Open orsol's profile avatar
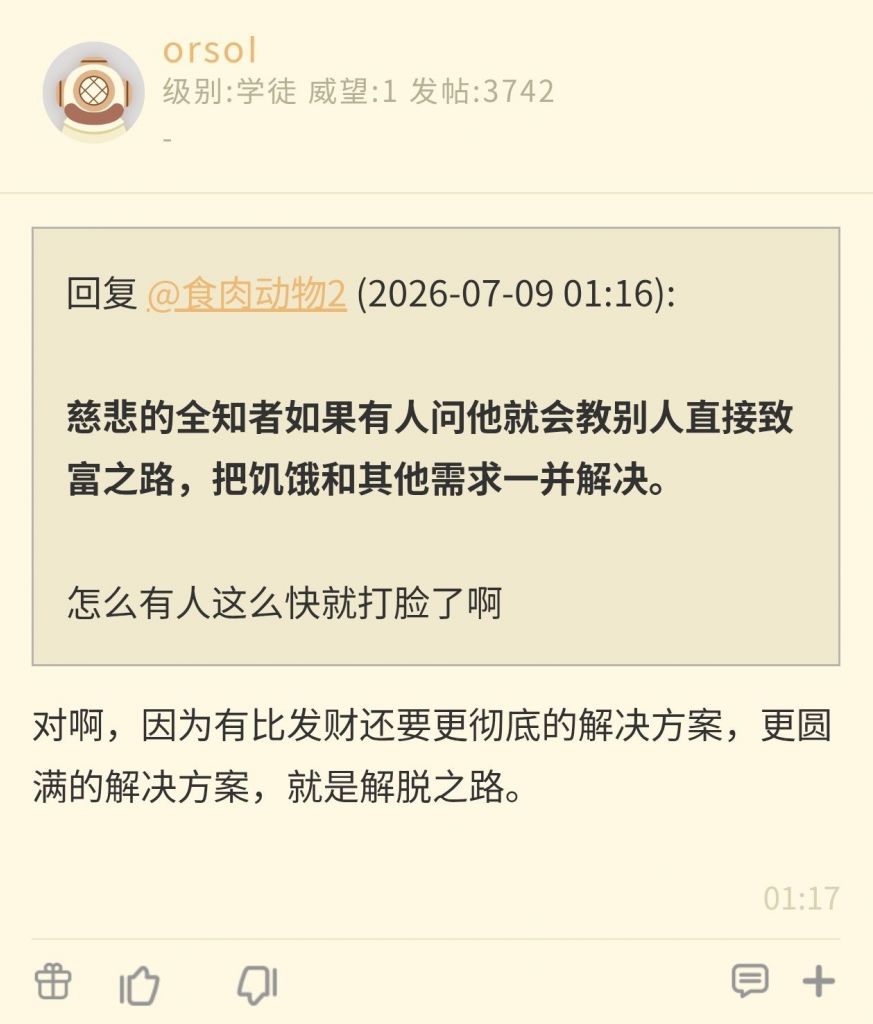This screenshot has height=1024, width=873. [93, 93]
